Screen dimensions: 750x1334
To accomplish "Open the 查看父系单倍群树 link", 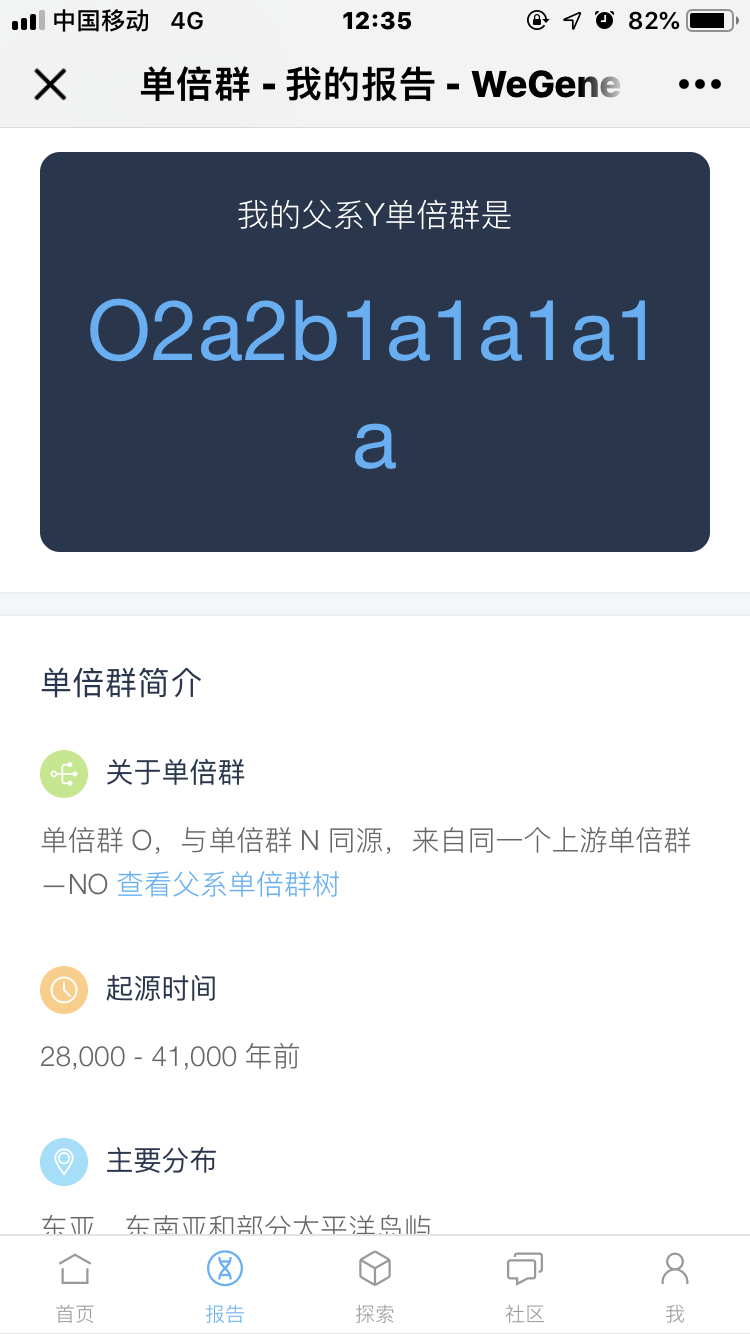I will tap(228, 885).
